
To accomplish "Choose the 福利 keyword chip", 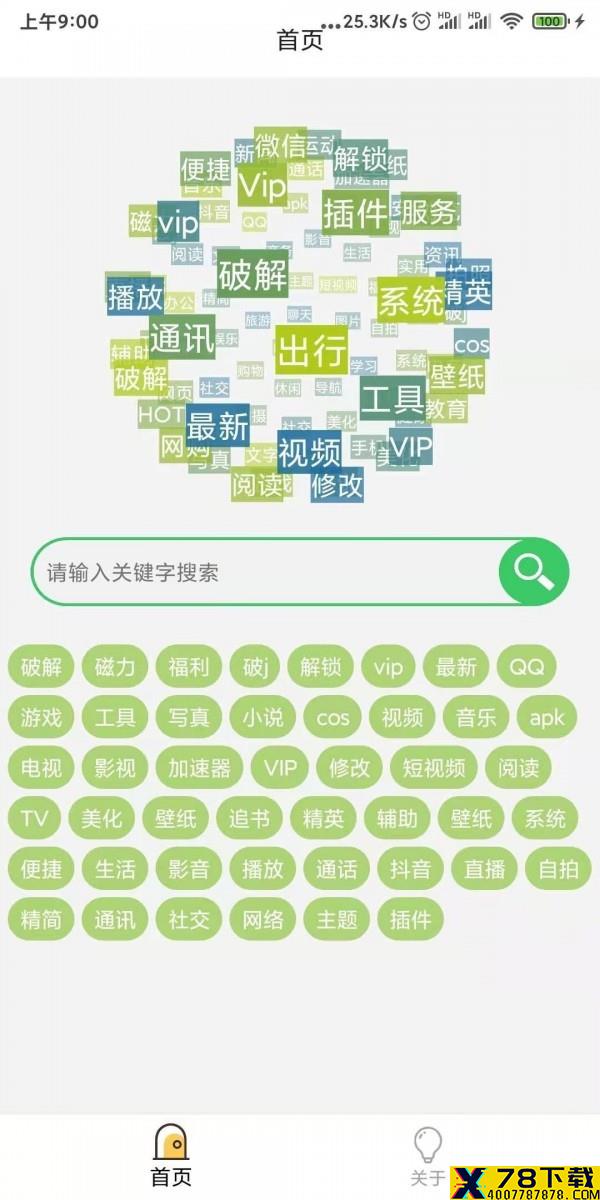I will 189,667.
